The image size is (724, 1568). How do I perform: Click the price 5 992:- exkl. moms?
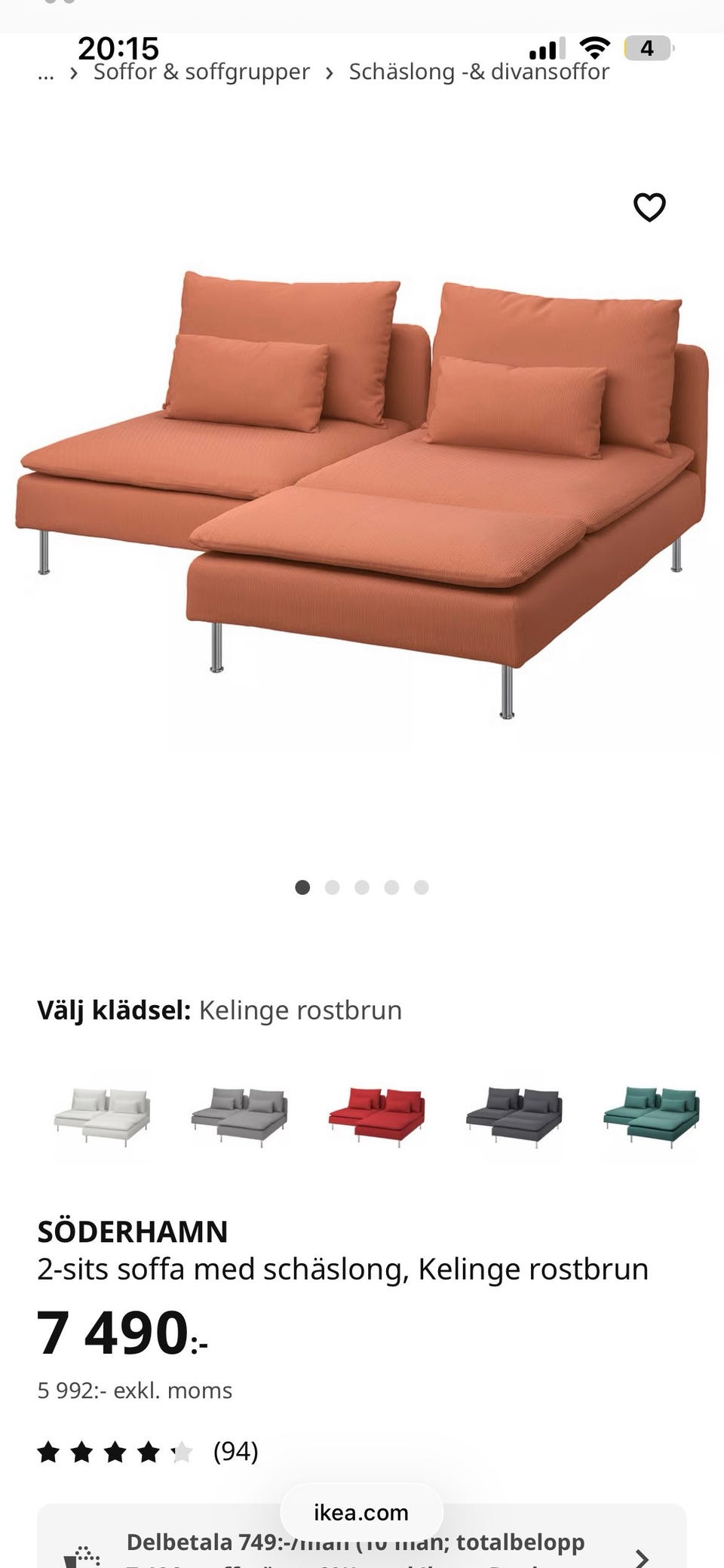pos(135,1391)
